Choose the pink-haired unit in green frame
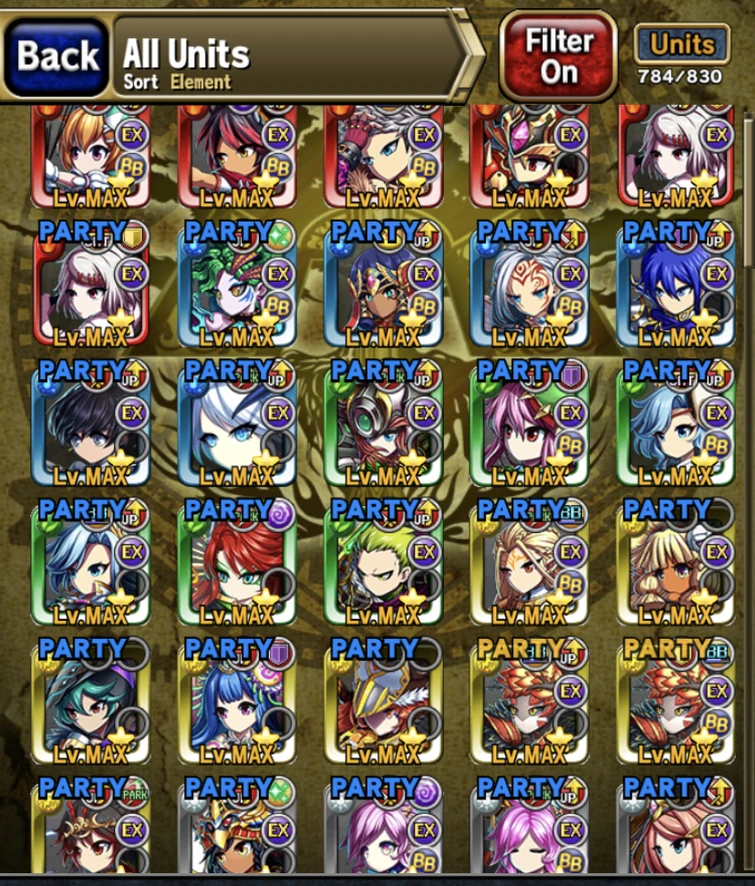Screen dimensions: 755x886 pyautogui.click(x=528, y=430)
